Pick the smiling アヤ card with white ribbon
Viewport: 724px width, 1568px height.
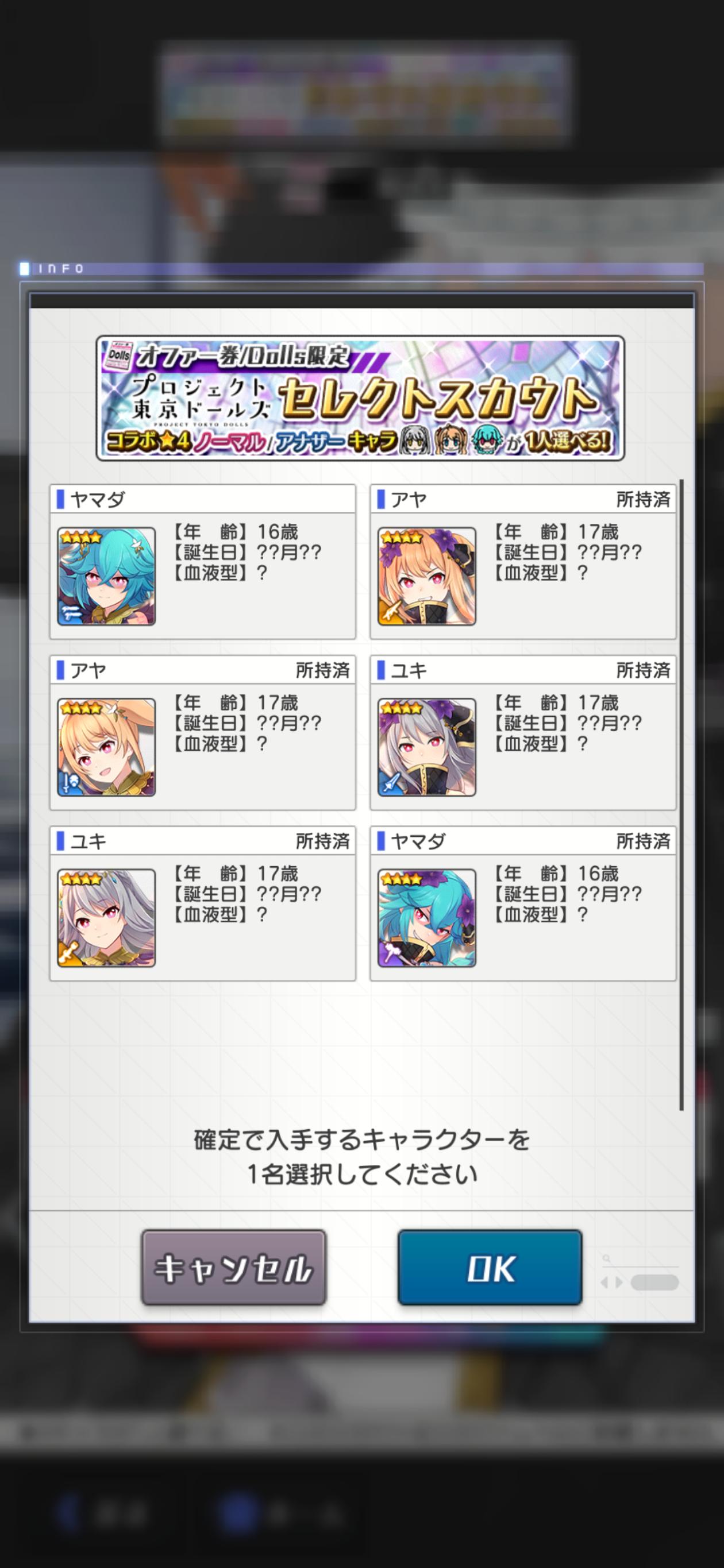point(202,733)
